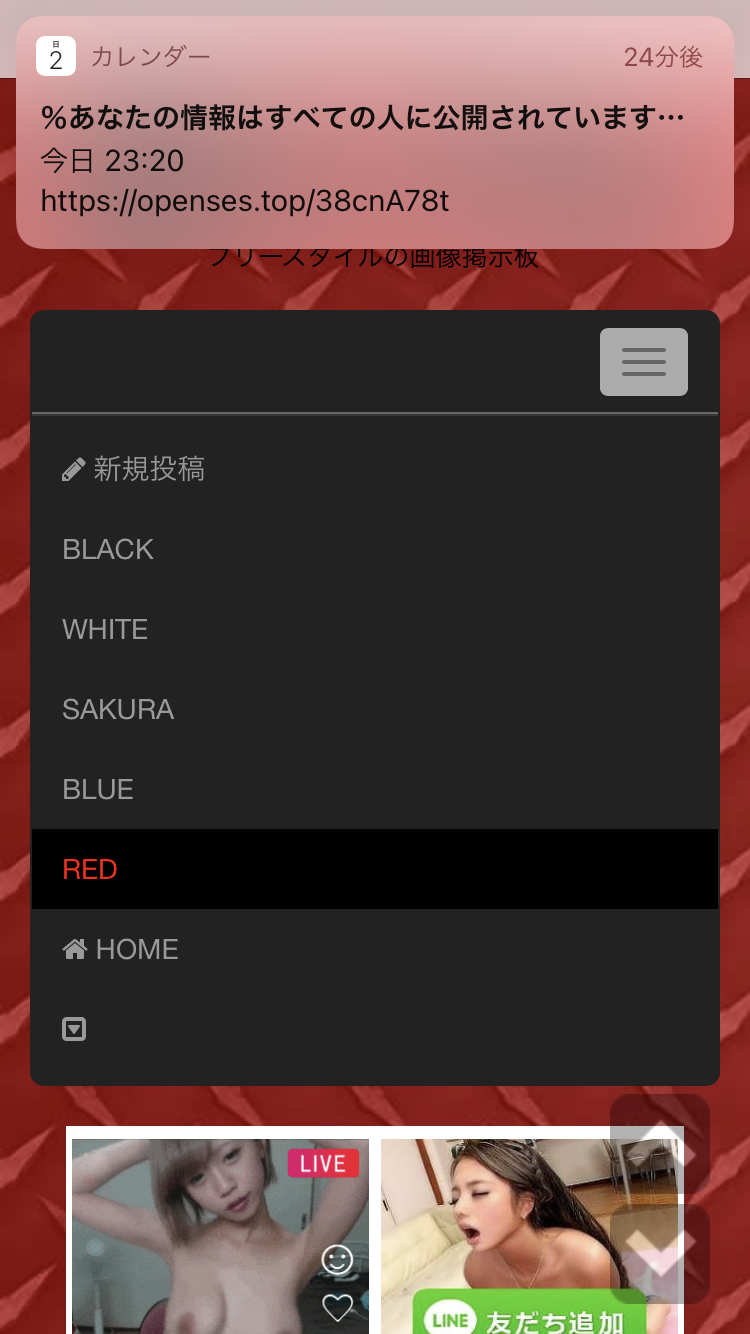Switch to the SAKURA theme

point(118,709)
